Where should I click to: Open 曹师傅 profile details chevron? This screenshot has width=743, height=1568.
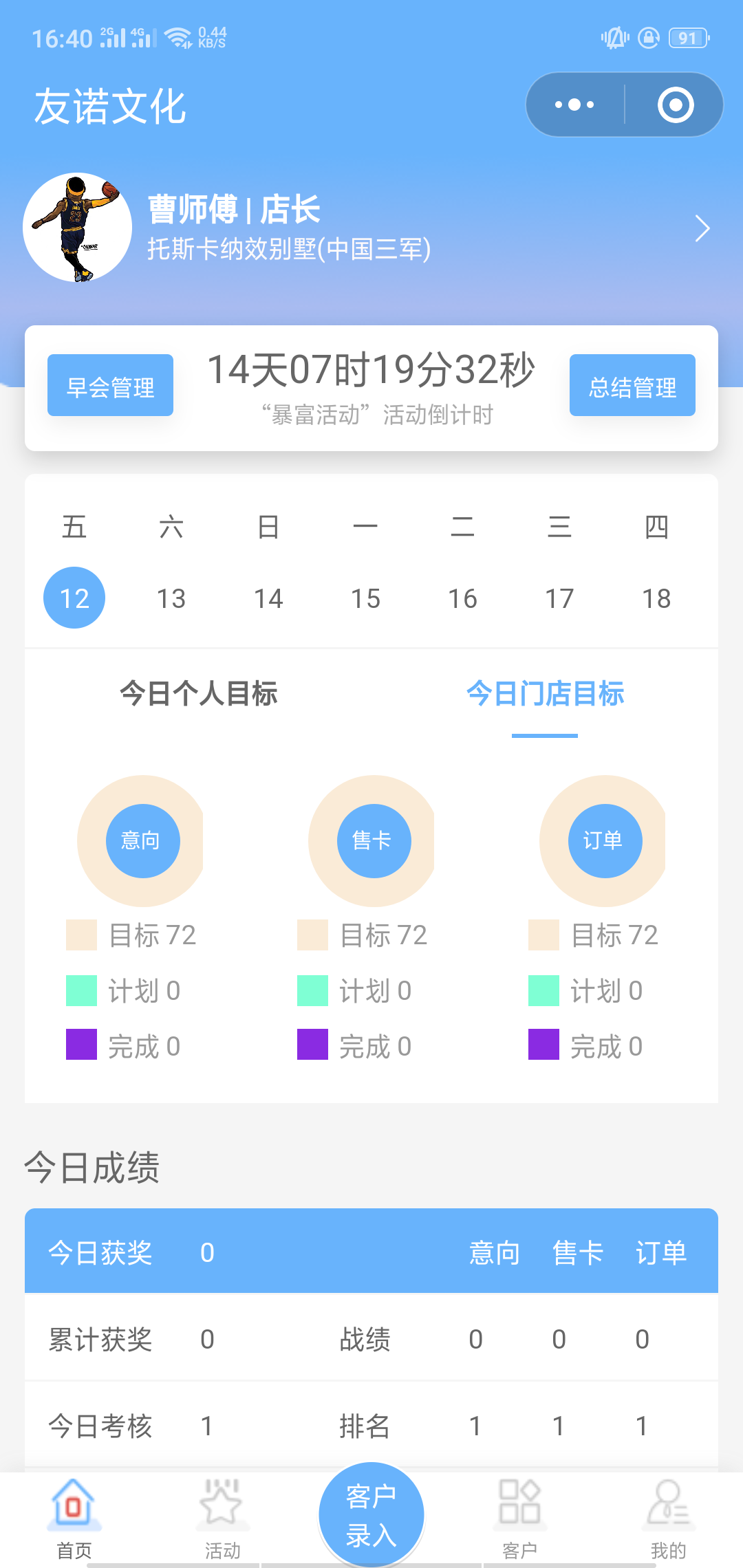702,229
